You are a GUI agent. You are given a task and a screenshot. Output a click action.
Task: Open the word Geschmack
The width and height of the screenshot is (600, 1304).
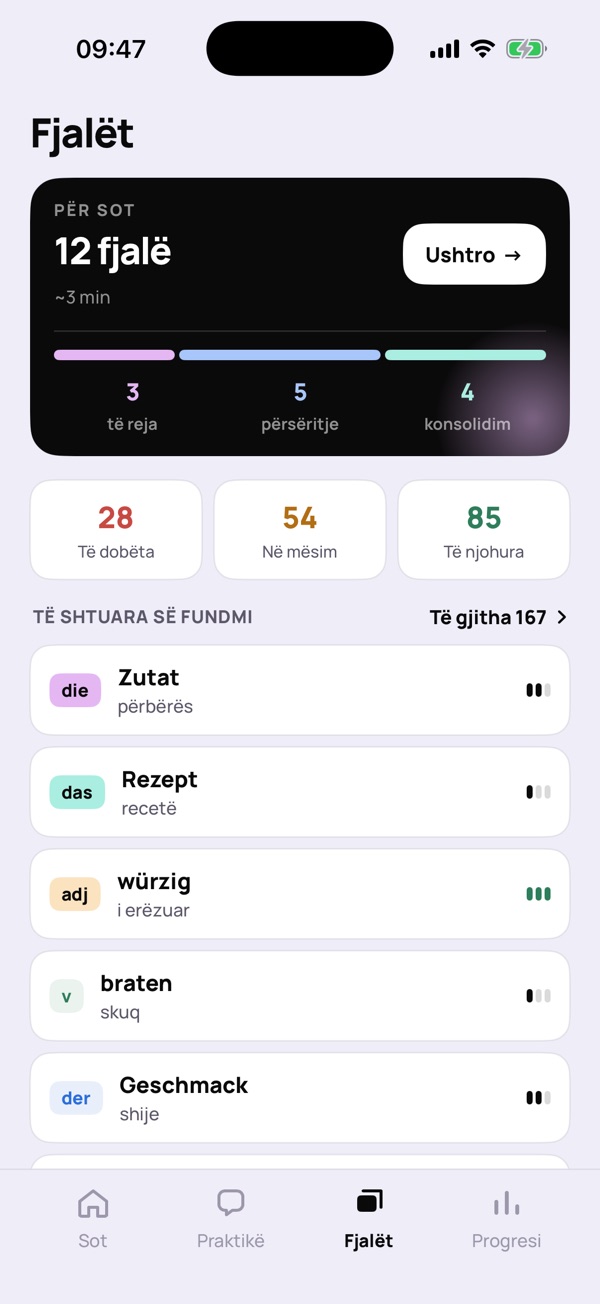point(300,1098)
